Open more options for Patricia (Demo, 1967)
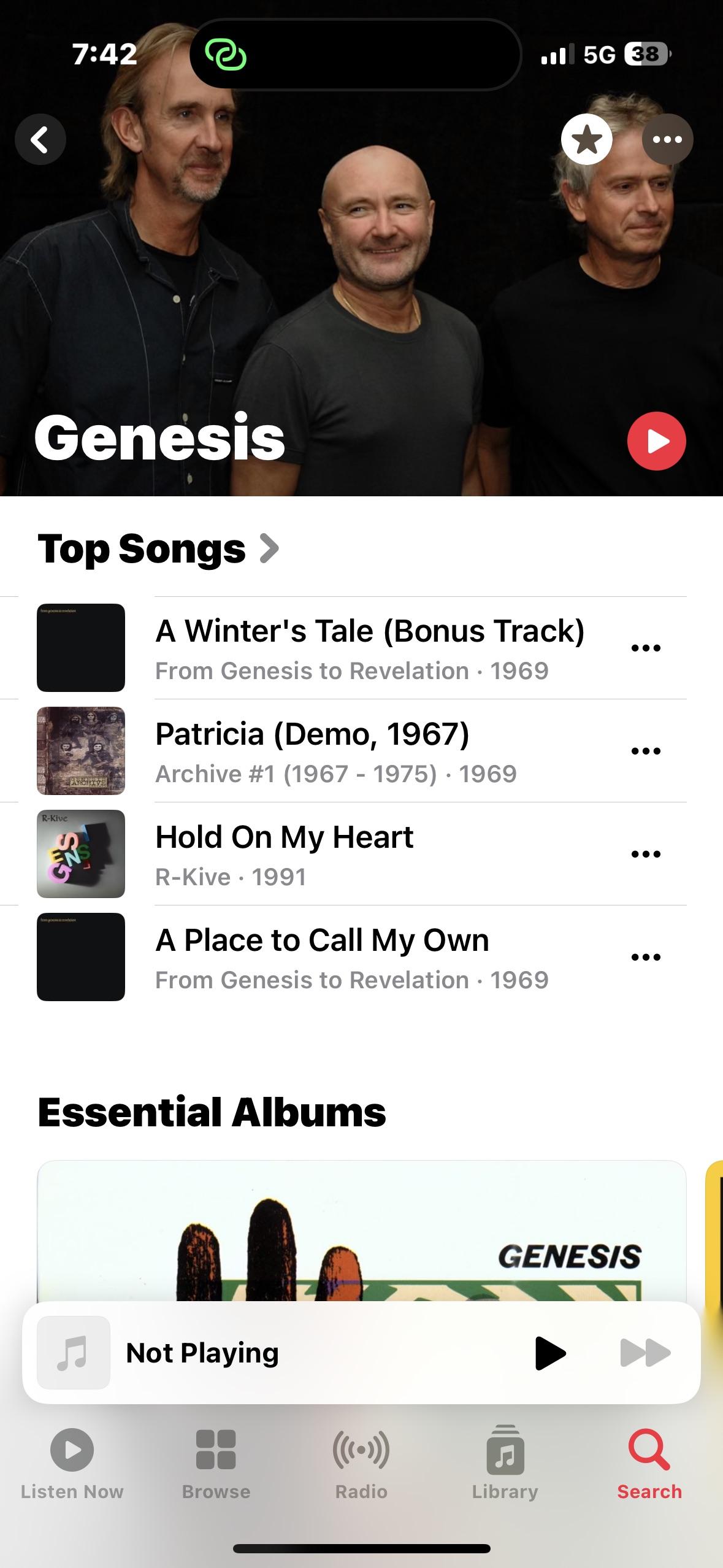The width and height of the screenshot is (723, 1568). 645,751
